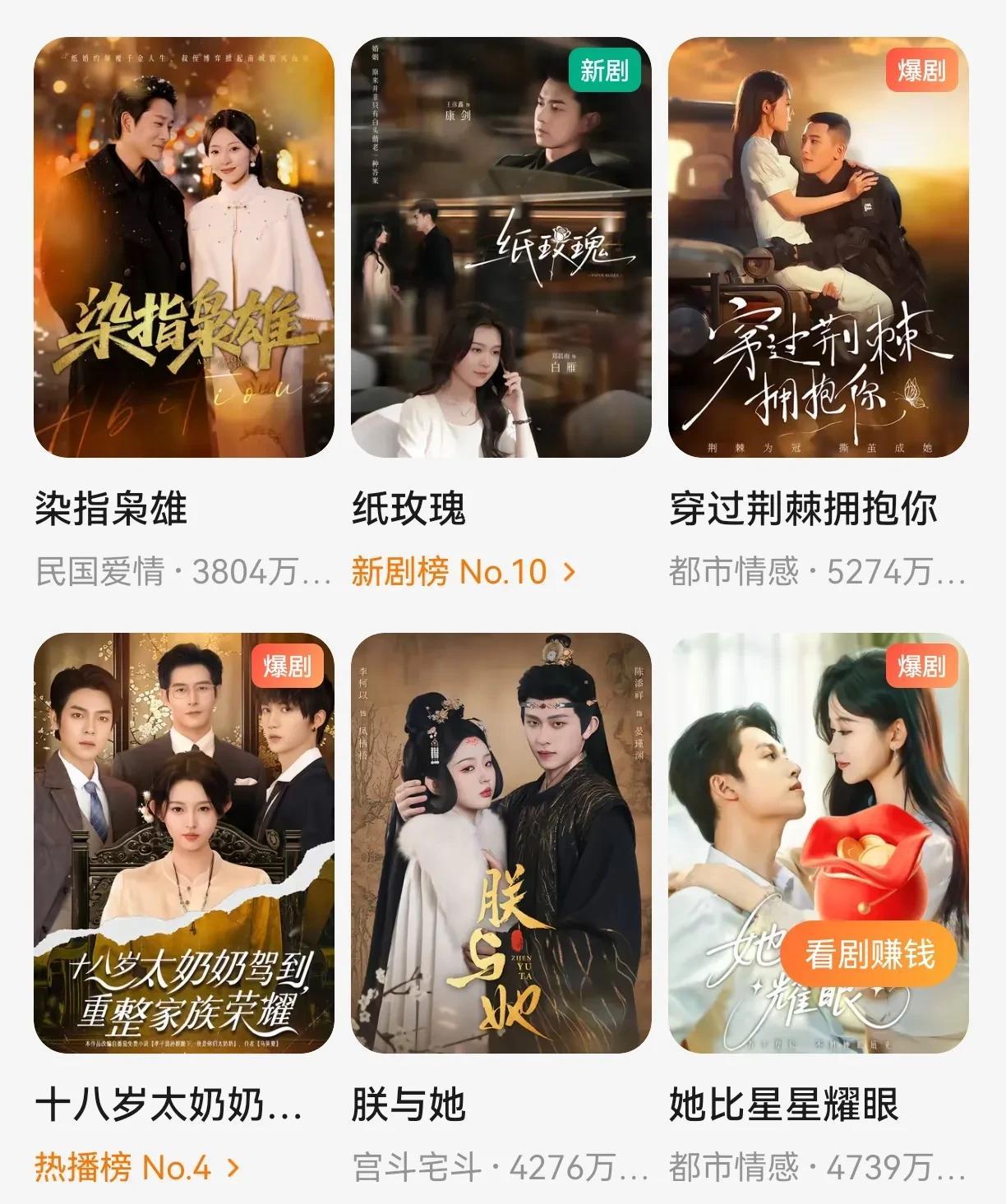Open the drama 染指枭雄
Screen dimensions: 1006x1204
(183, 247)
